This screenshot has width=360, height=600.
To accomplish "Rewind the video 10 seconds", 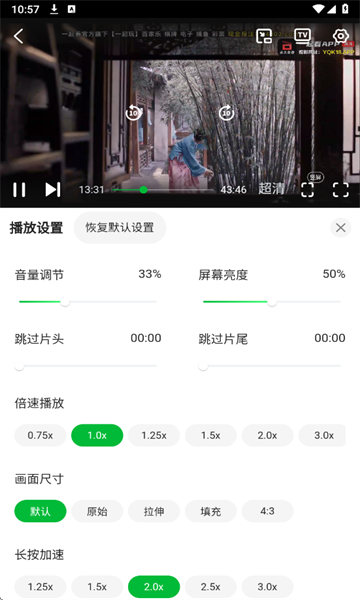I will [x=133, y=112].
